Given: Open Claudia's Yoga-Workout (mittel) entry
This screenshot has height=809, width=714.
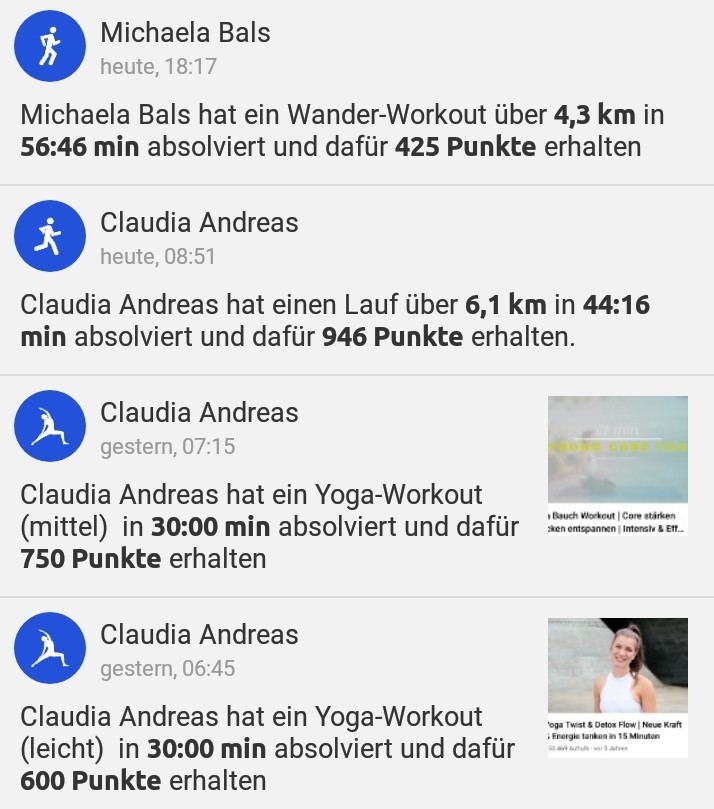Looking at the screenshot, I should (x=270, y=526).
